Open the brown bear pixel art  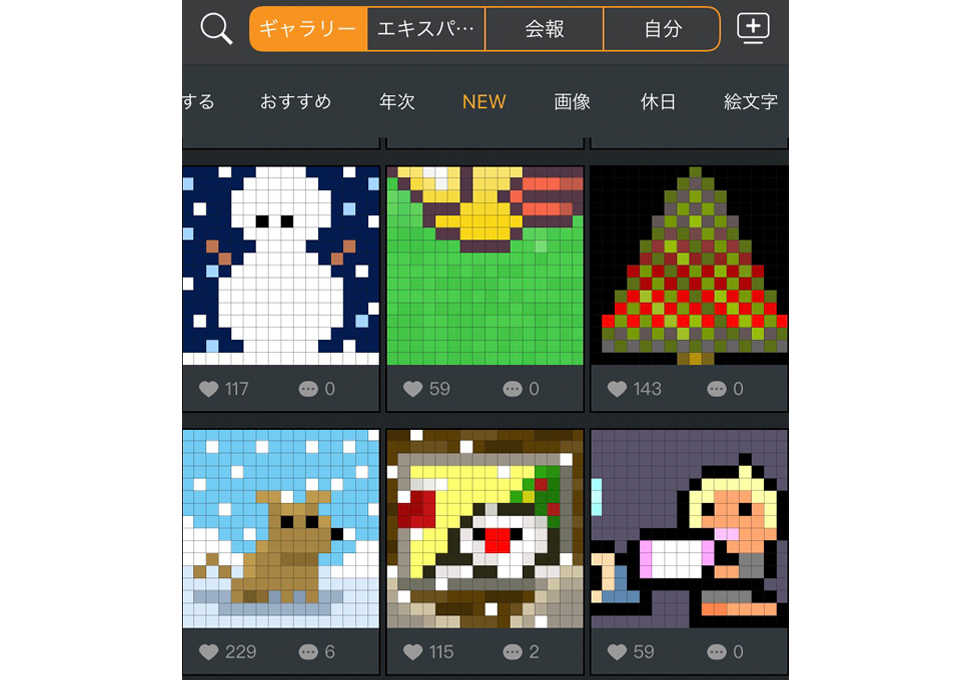point(281,529)
